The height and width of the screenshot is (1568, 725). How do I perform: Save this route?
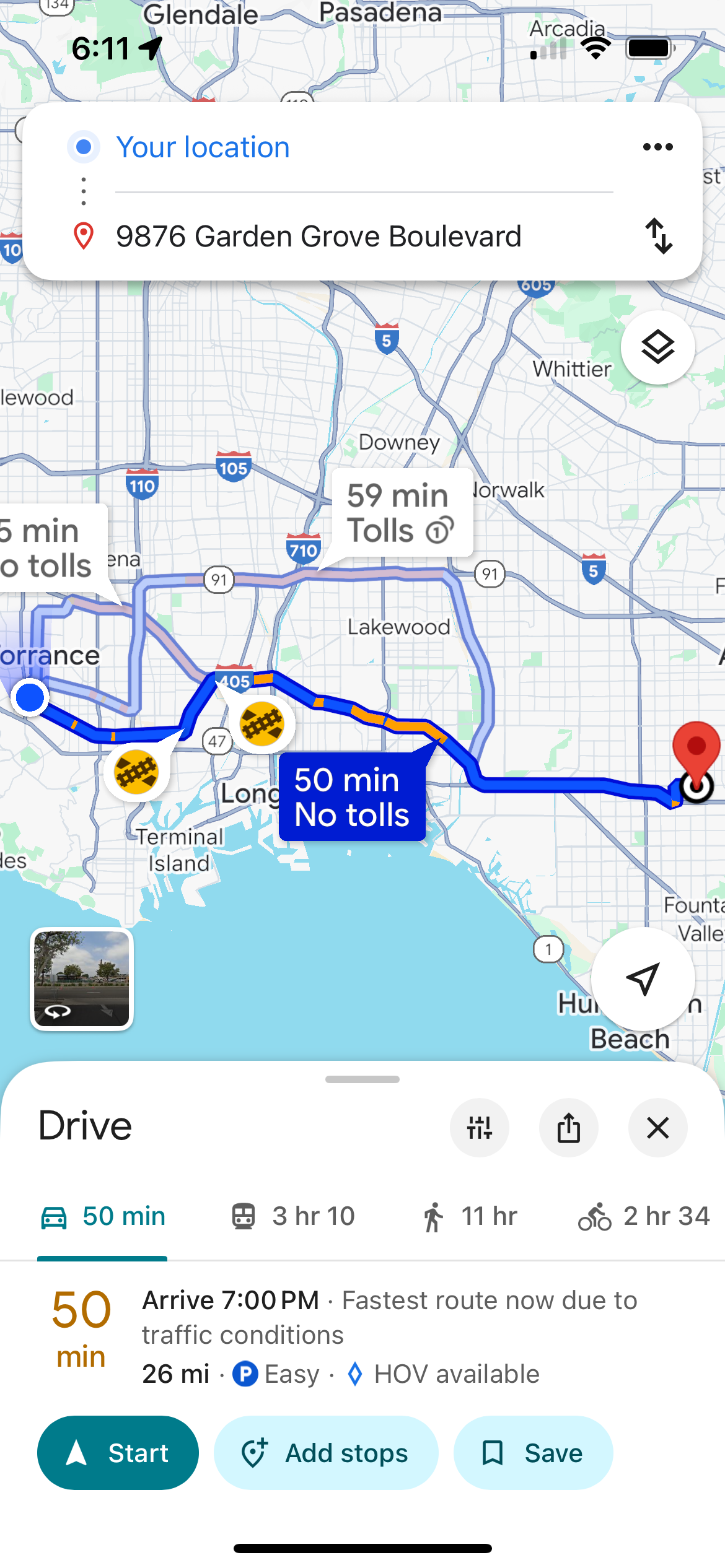[x=533, y=1453]
